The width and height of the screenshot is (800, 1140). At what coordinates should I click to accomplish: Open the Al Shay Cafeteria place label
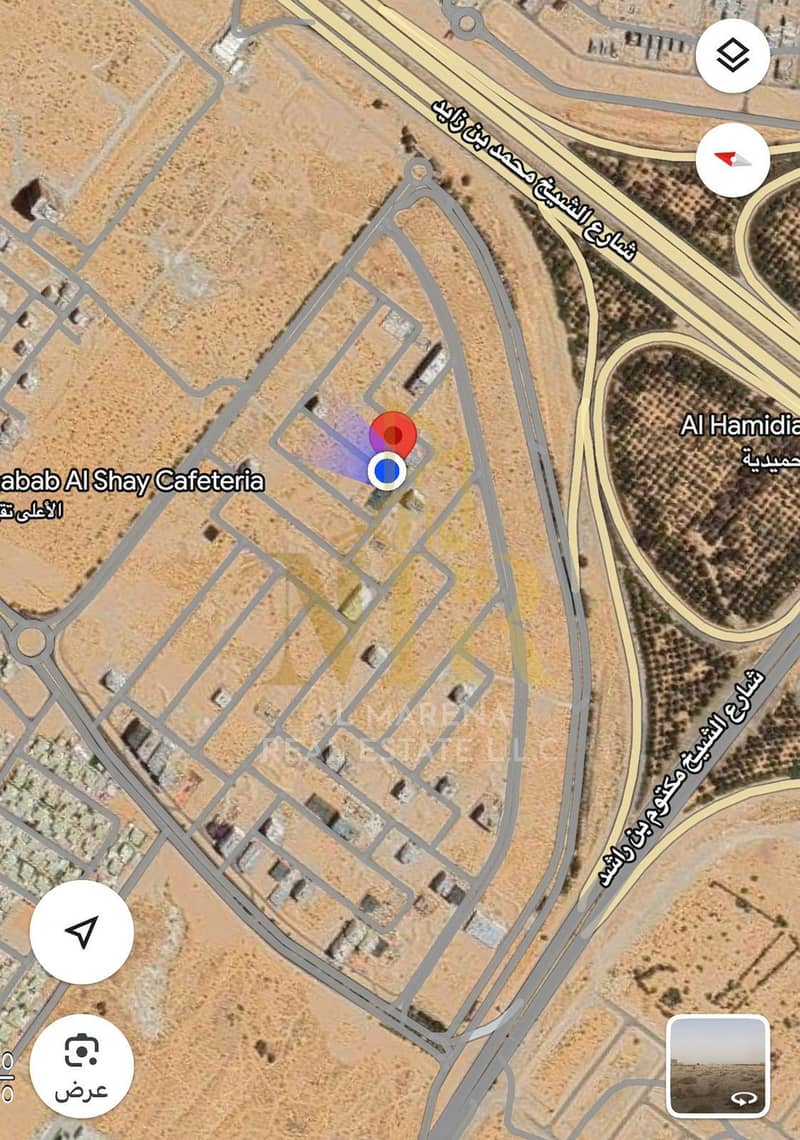[132, 482]
